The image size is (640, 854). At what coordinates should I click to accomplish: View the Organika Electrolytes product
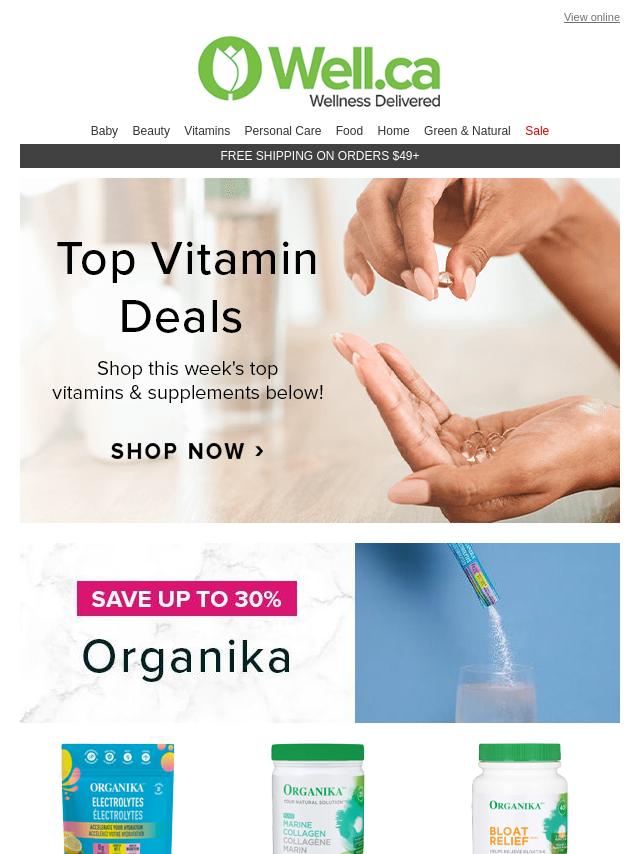(118, 798)
